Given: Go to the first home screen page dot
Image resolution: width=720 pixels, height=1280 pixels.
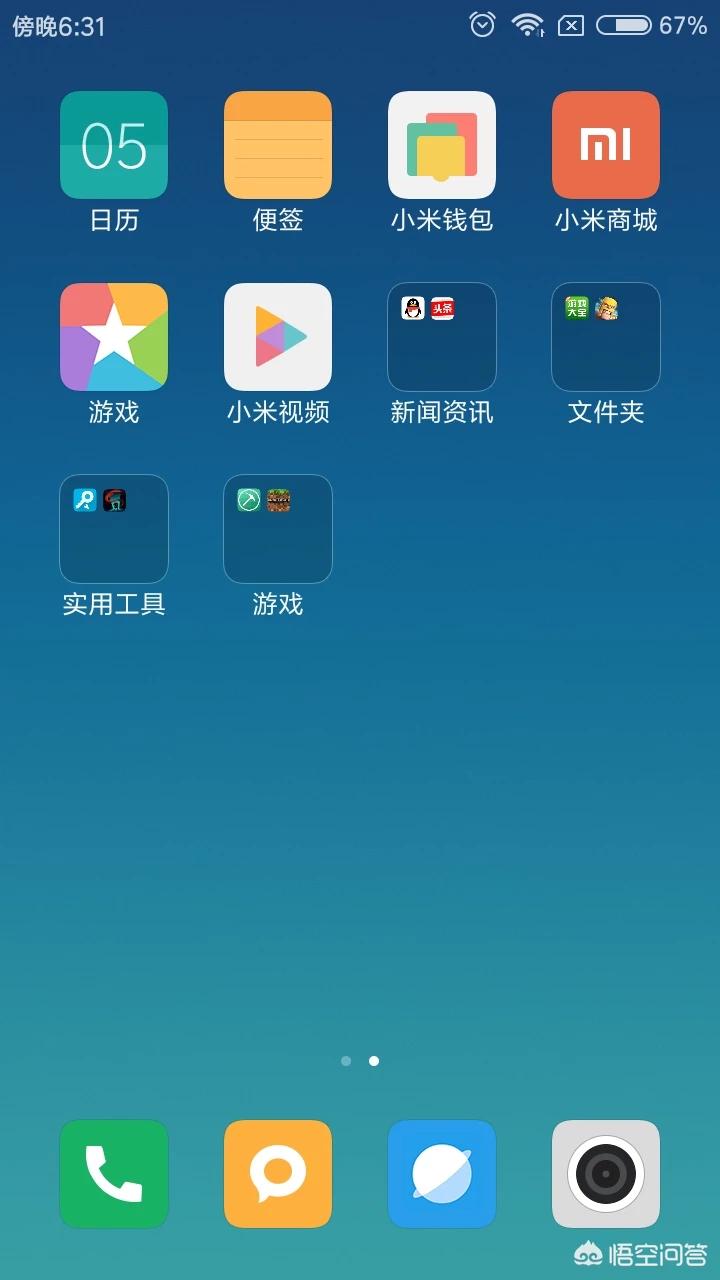Looking at the screenshot, I should pyautogui.click(x=346, y=1061).
